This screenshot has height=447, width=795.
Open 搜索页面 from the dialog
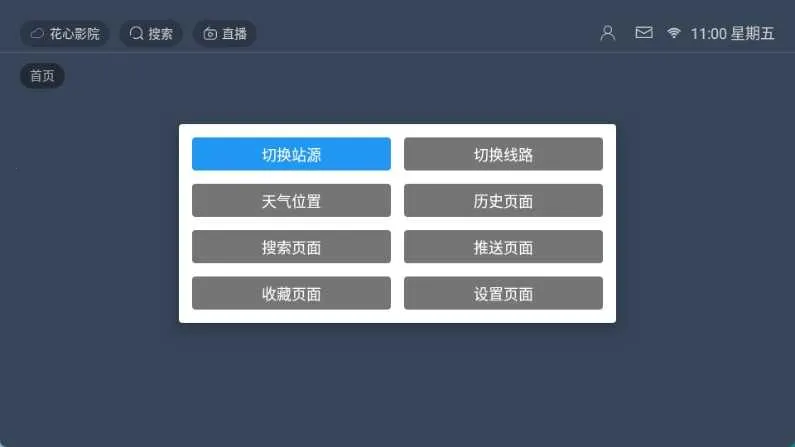[x=291, y=247]
